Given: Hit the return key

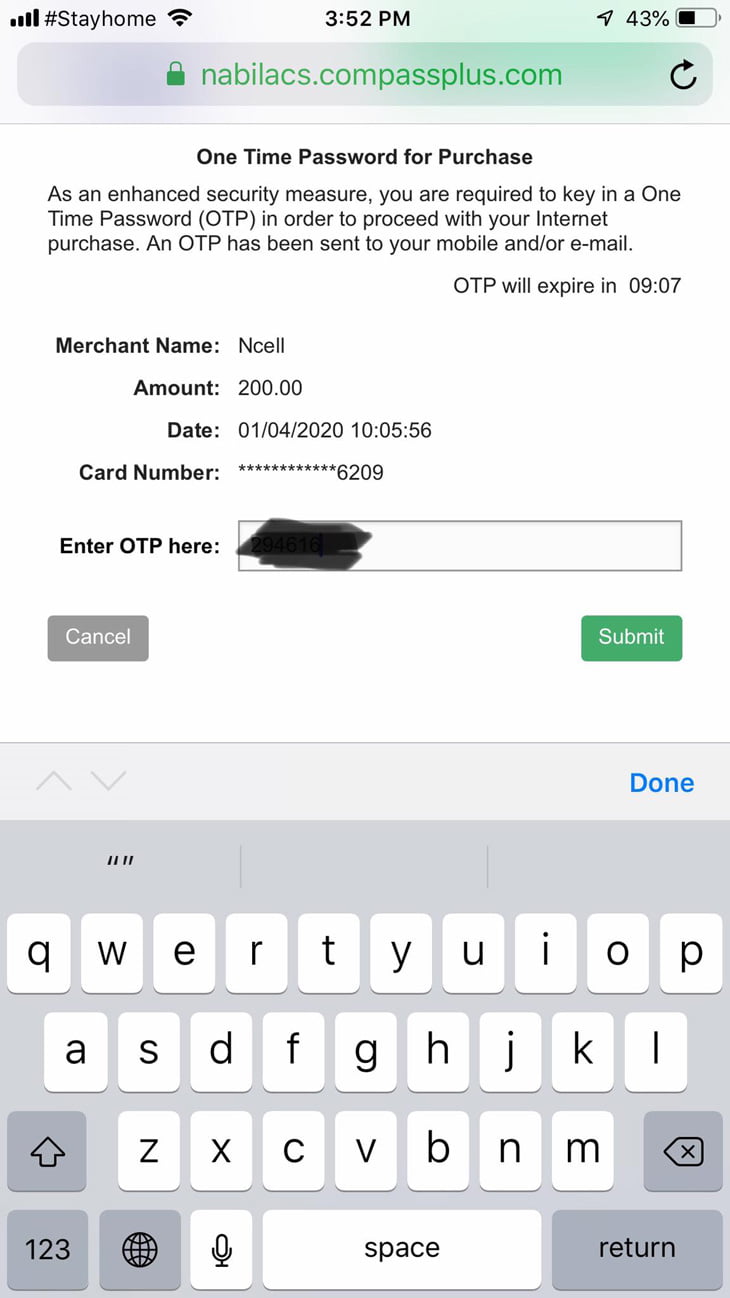Looking at the screenshot, I should (x=636, y=1249).
